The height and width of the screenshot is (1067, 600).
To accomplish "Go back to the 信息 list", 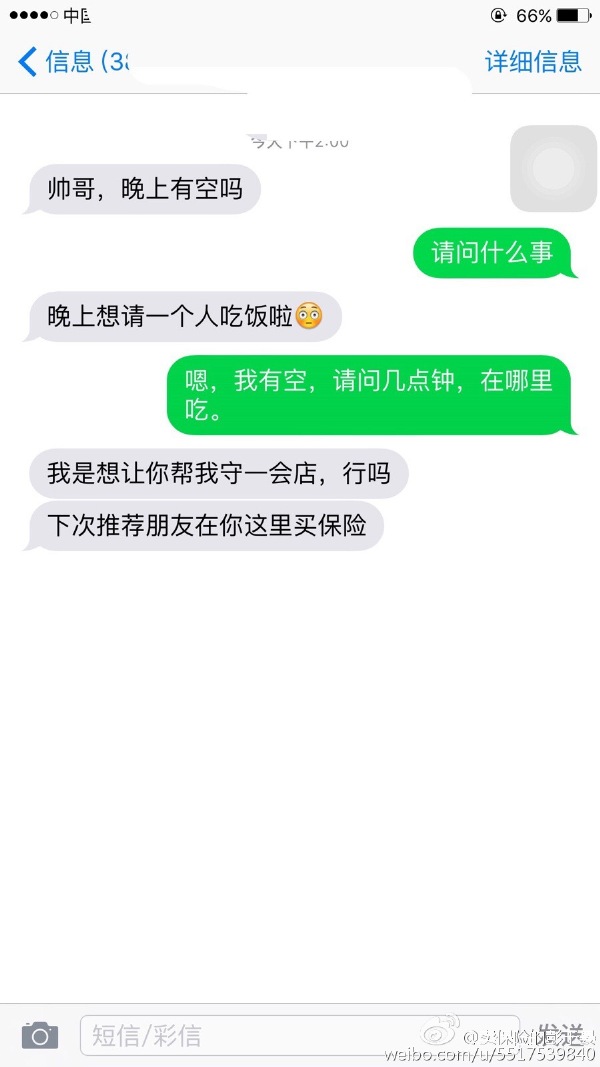I will pyautogui.click(x=60, y=61).
